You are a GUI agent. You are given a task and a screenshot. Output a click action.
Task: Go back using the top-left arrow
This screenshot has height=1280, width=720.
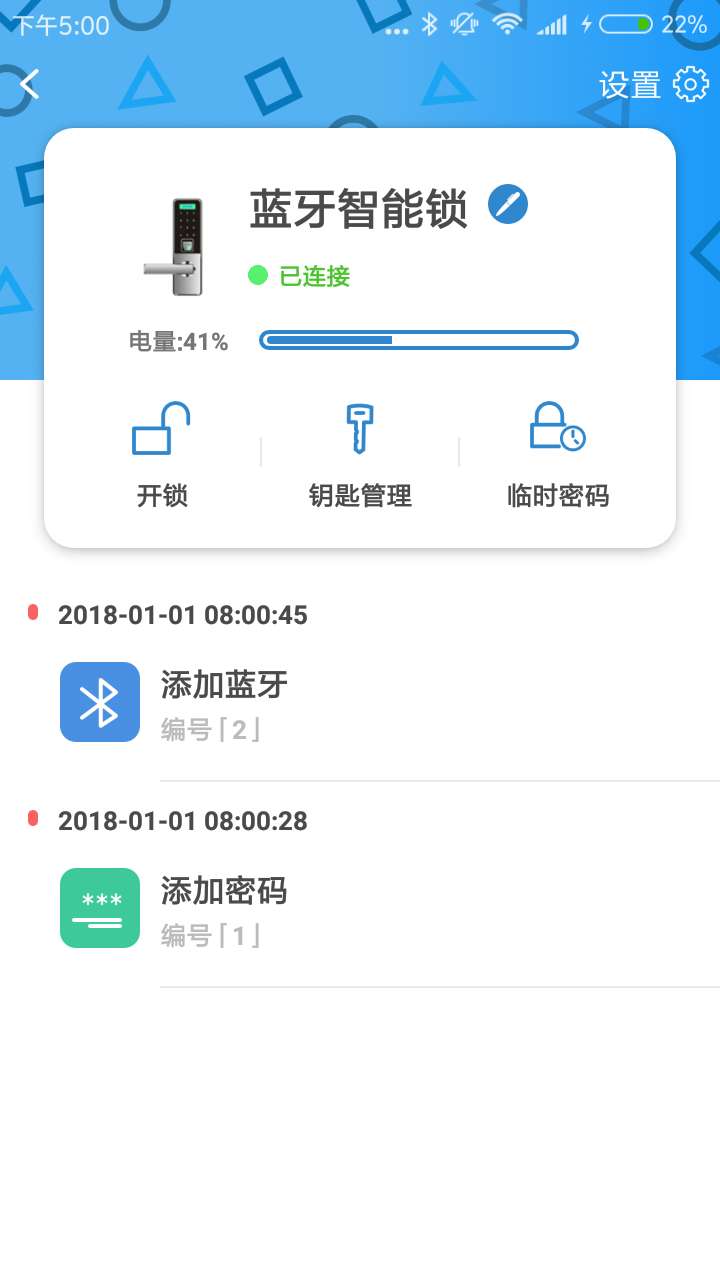pos(30,84)
